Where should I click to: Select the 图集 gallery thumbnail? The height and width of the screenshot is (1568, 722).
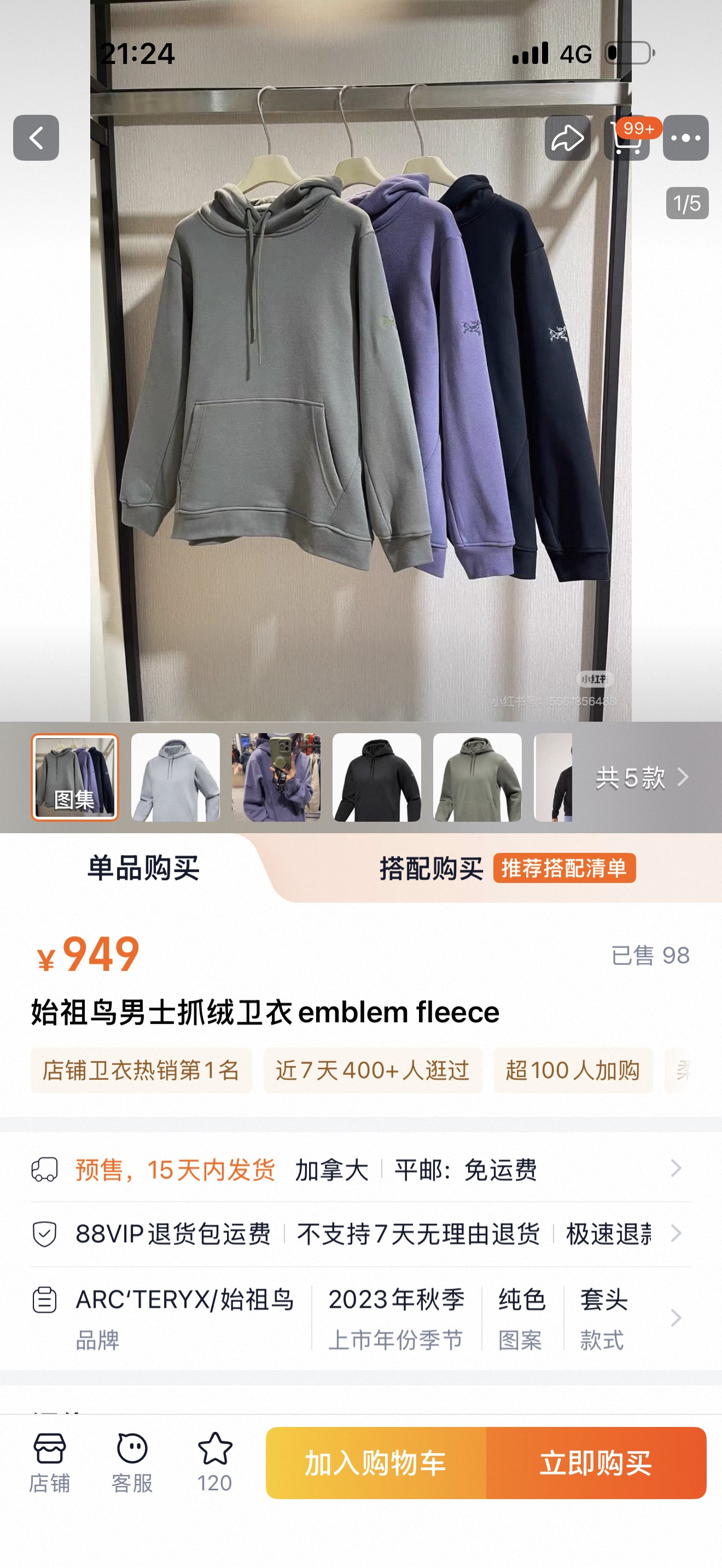(x=75, y=777)
